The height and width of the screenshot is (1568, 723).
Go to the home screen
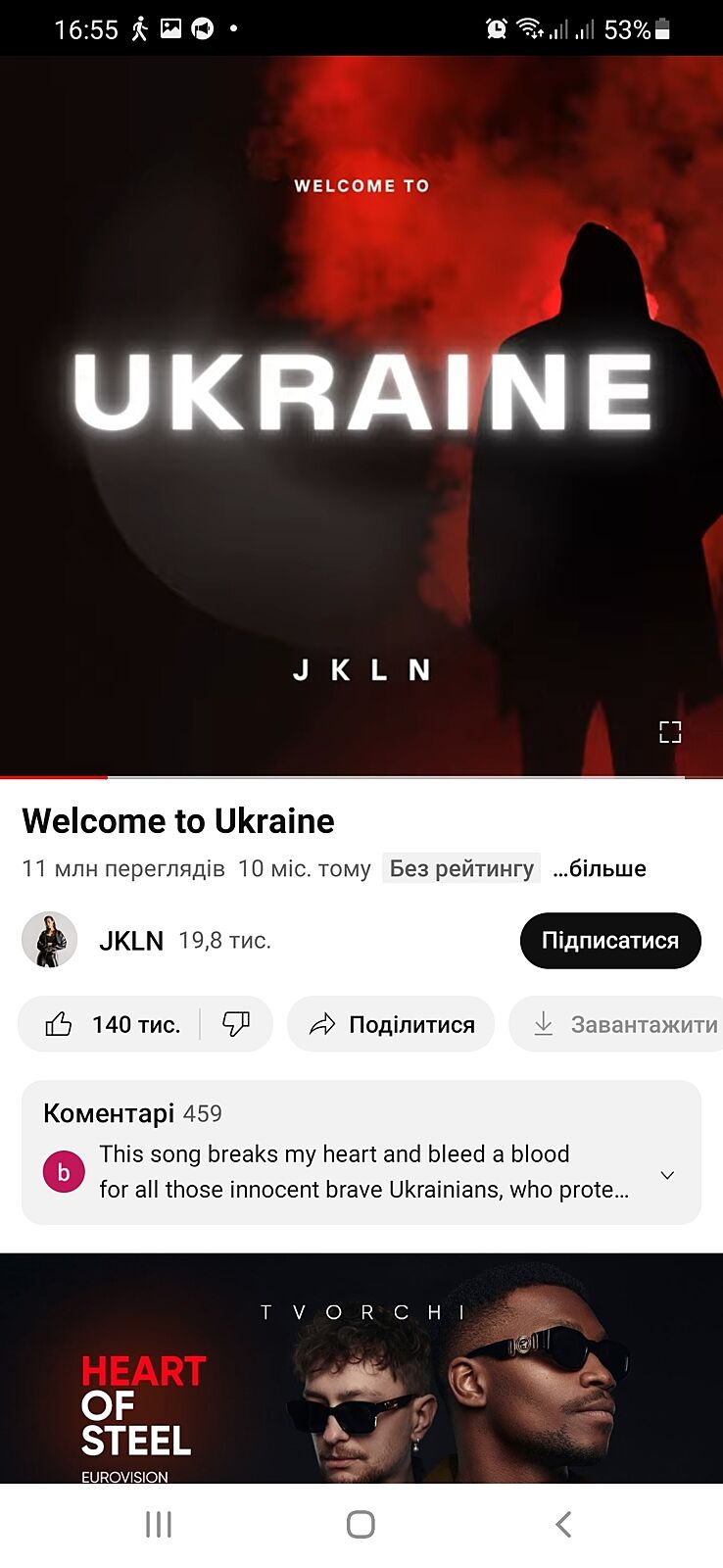pos(361,1524)
